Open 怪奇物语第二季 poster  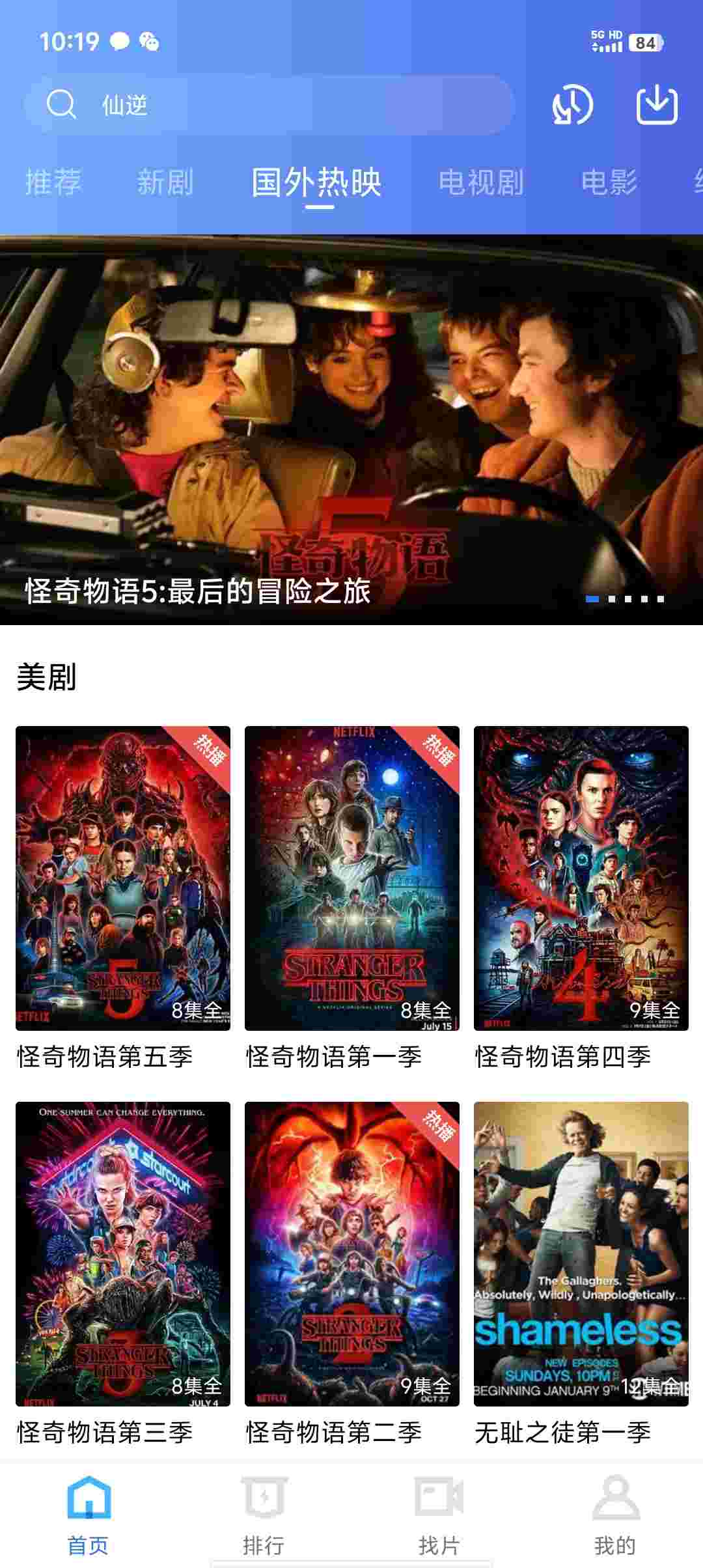352,1253
